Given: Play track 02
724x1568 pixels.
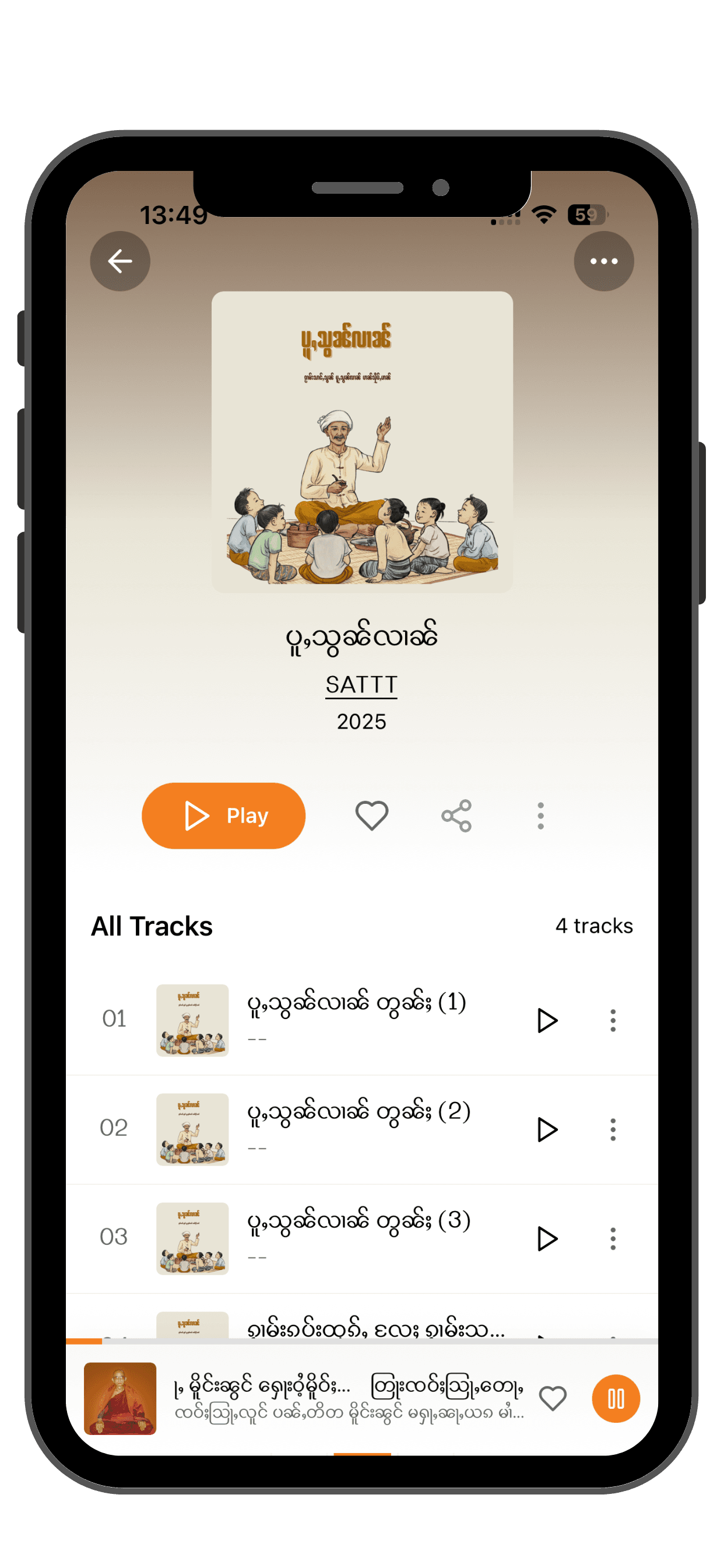Looking at the screenshot, I should pos(547,1130).
